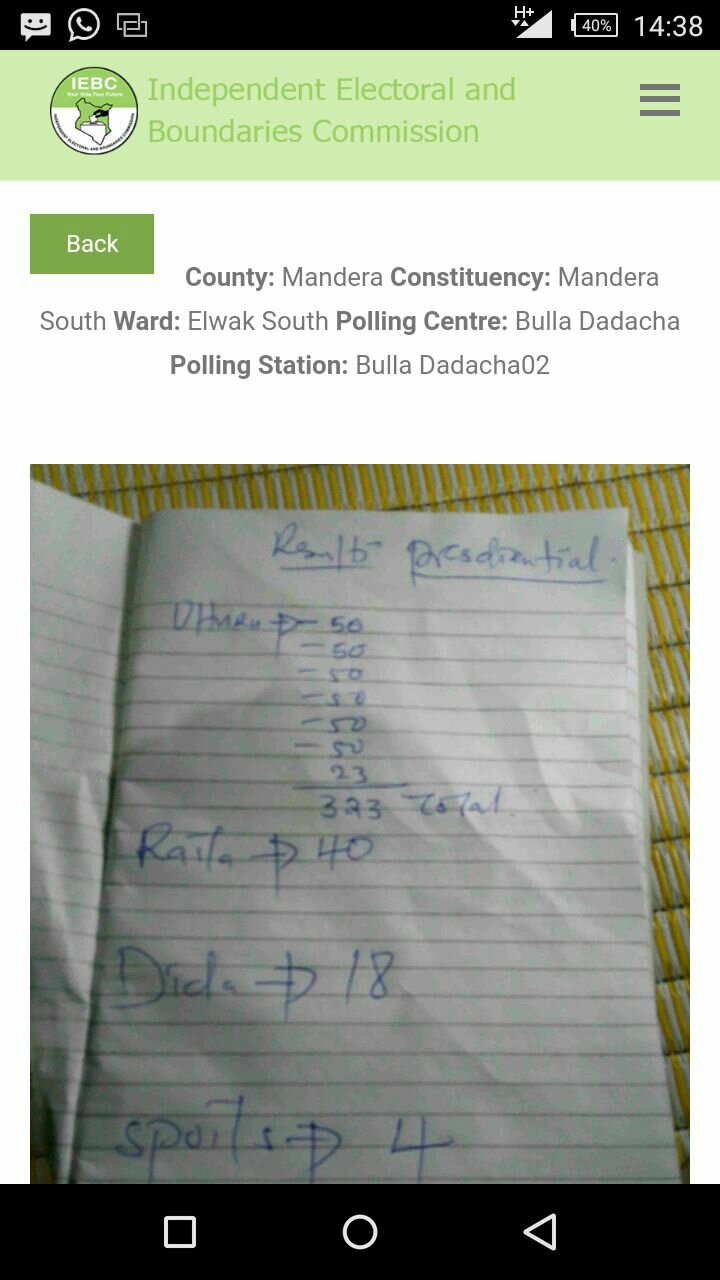Go to the system home screen
This screenshot has height=1280, width=720.
click(x=360, y=1232)
